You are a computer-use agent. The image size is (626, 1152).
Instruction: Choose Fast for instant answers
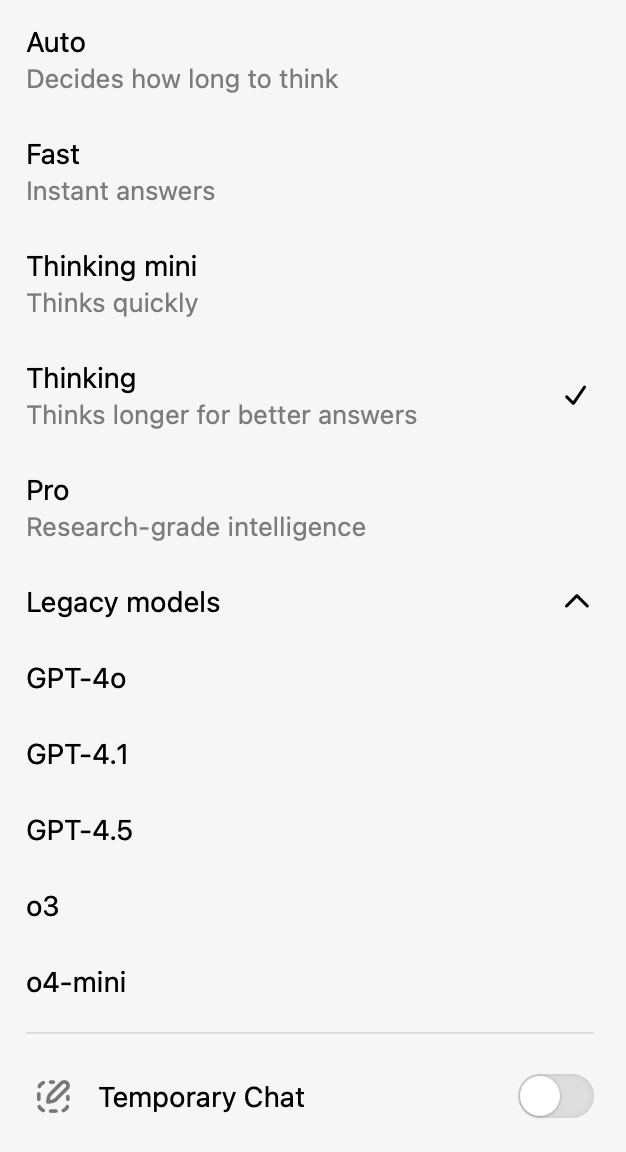pyautogui.click(x=120, y=172)
